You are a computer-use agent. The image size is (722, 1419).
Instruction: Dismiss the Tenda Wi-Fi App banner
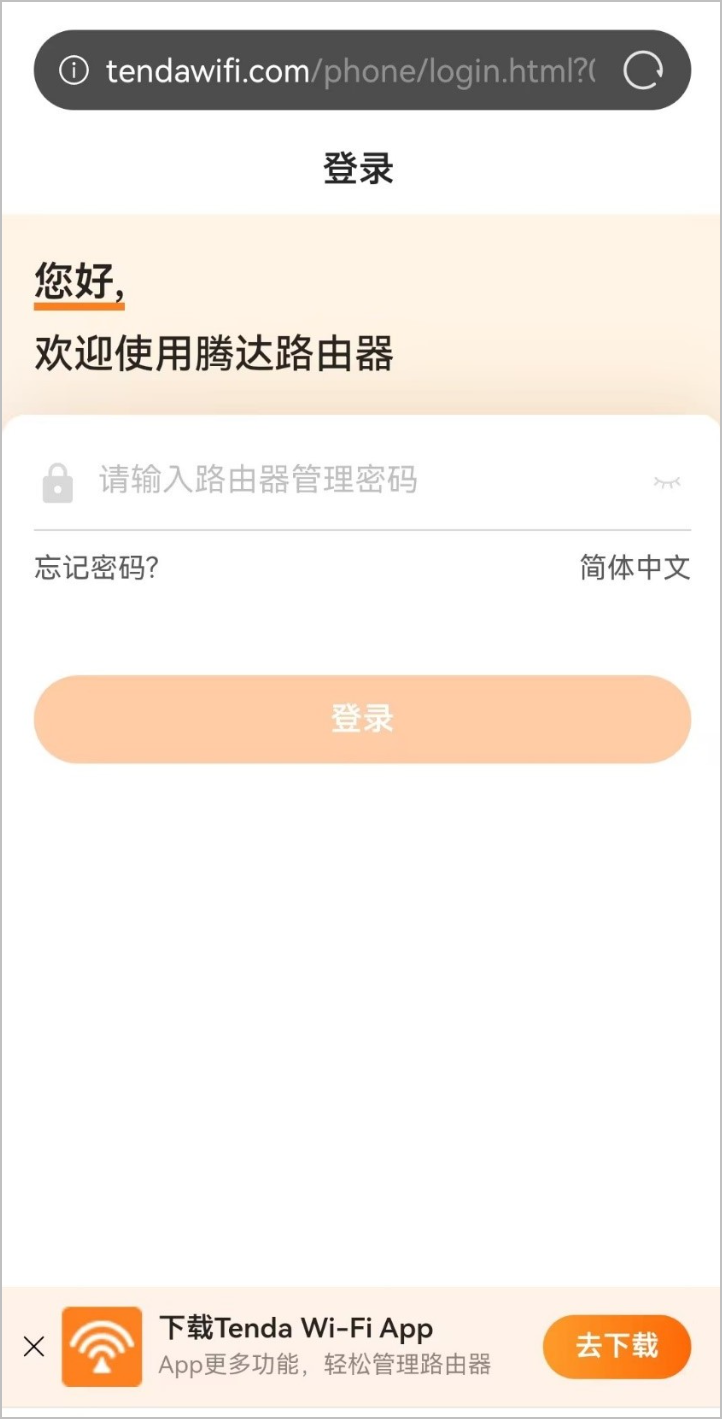pos(33,1347)
